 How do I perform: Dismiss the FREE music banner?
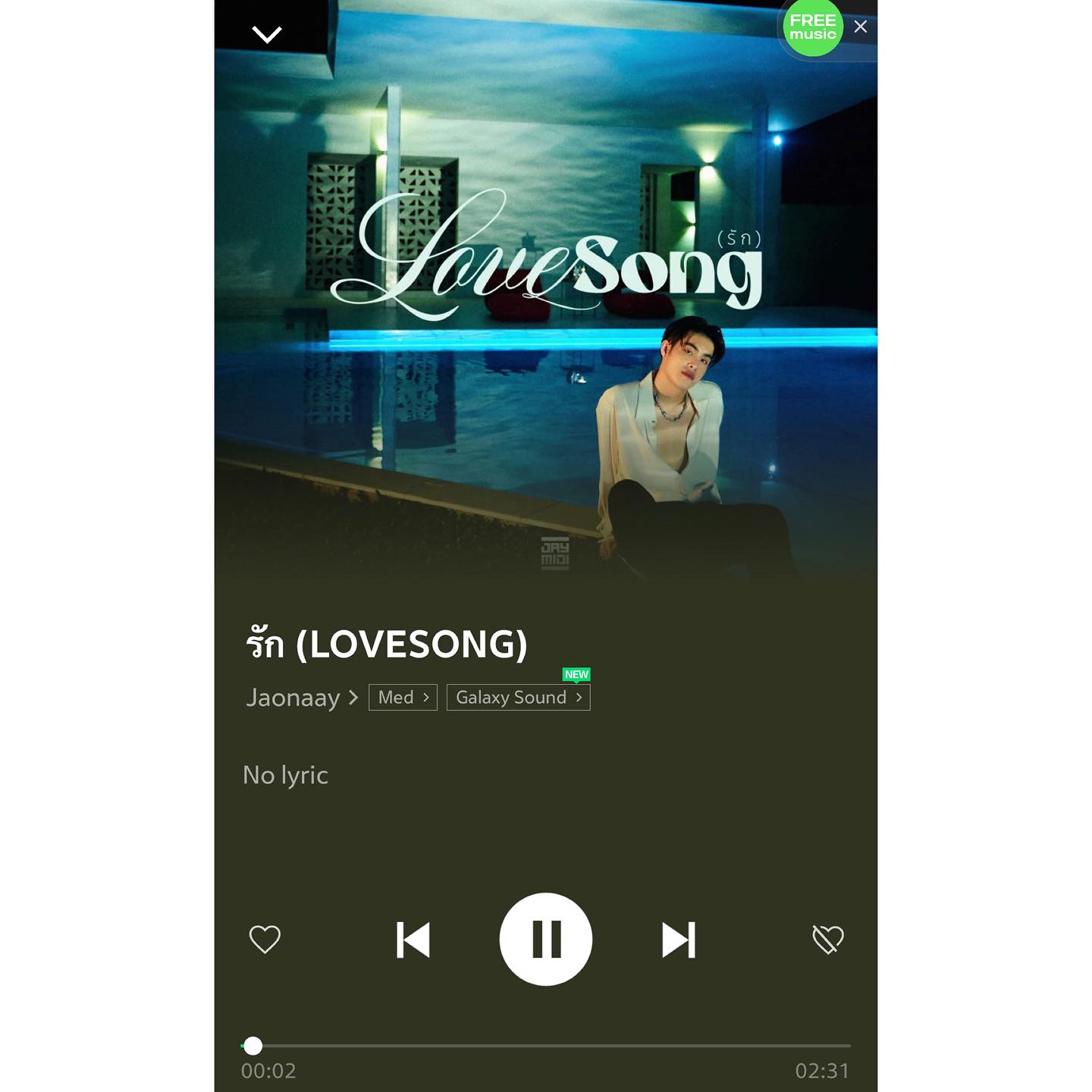pos(861,27)
